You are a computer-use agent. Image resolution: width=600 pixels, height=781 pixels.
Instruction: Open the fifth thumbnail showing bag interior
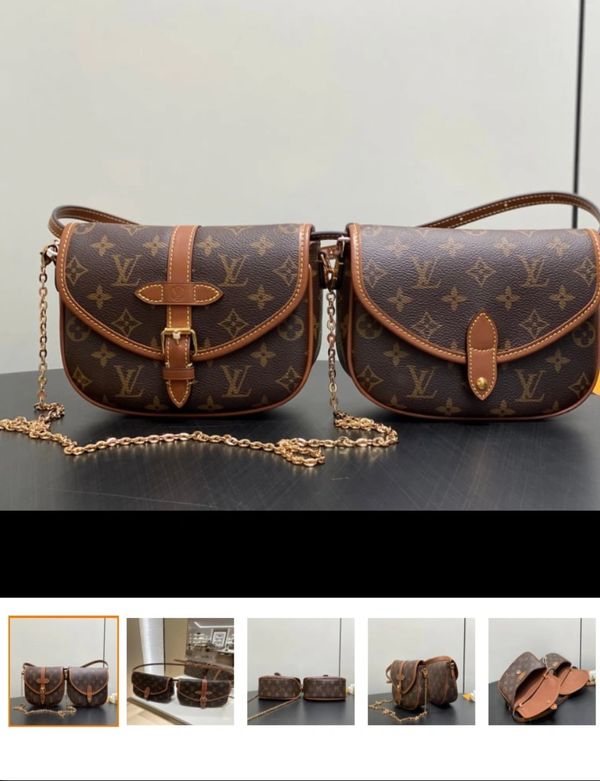click(541, 671)
